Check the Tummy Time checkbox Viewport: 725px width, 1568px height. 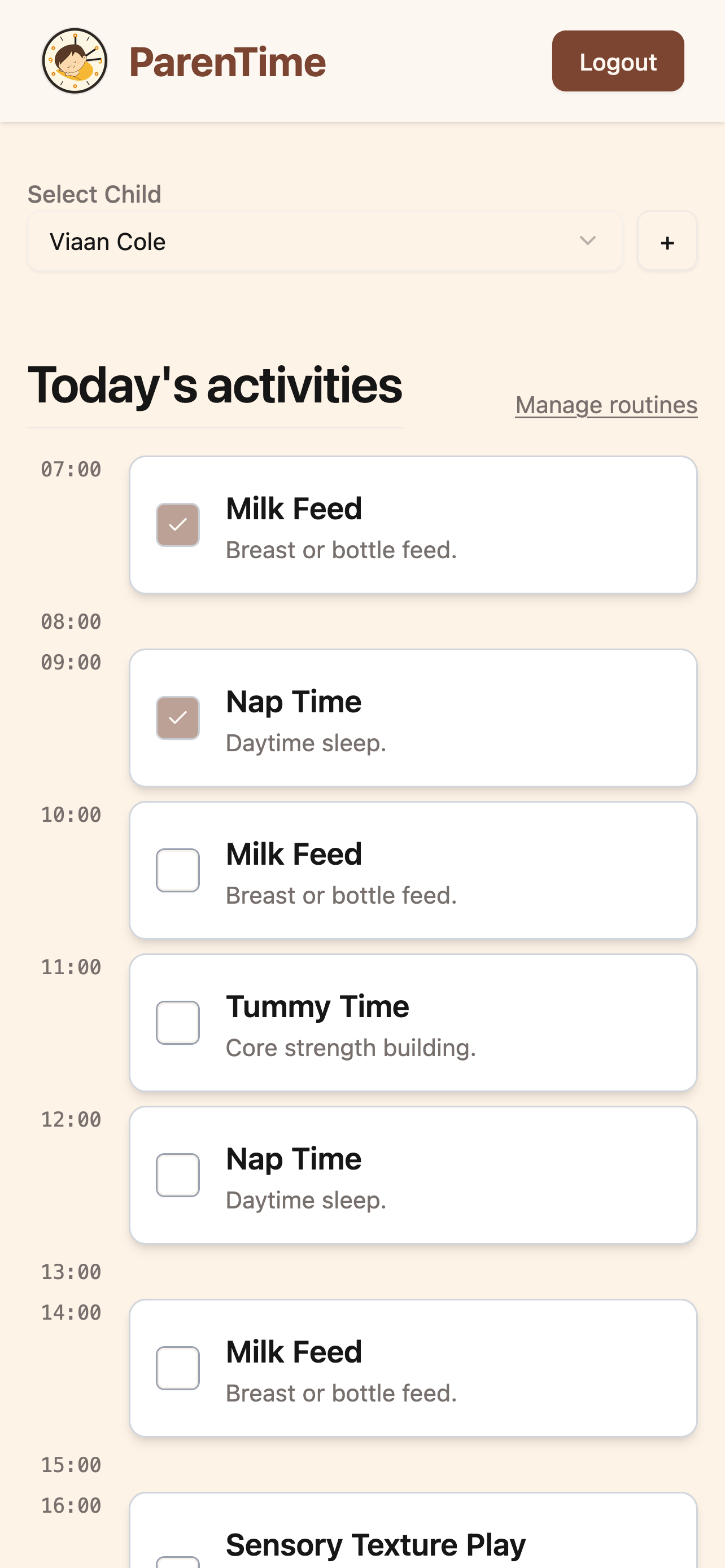click(x=178, y=1022)
